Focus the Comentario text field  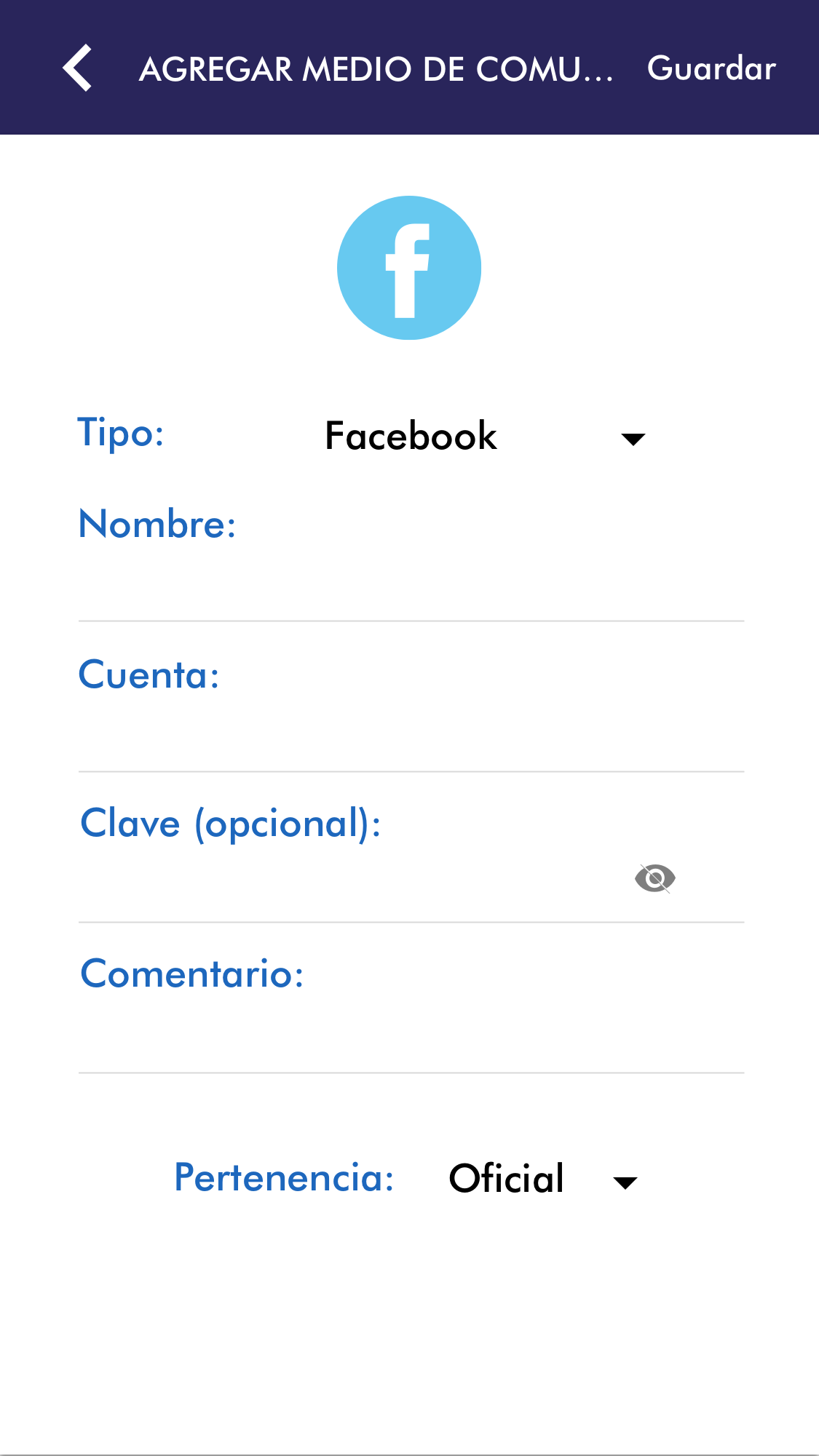pyautogui.click(x=411, y=1038)
